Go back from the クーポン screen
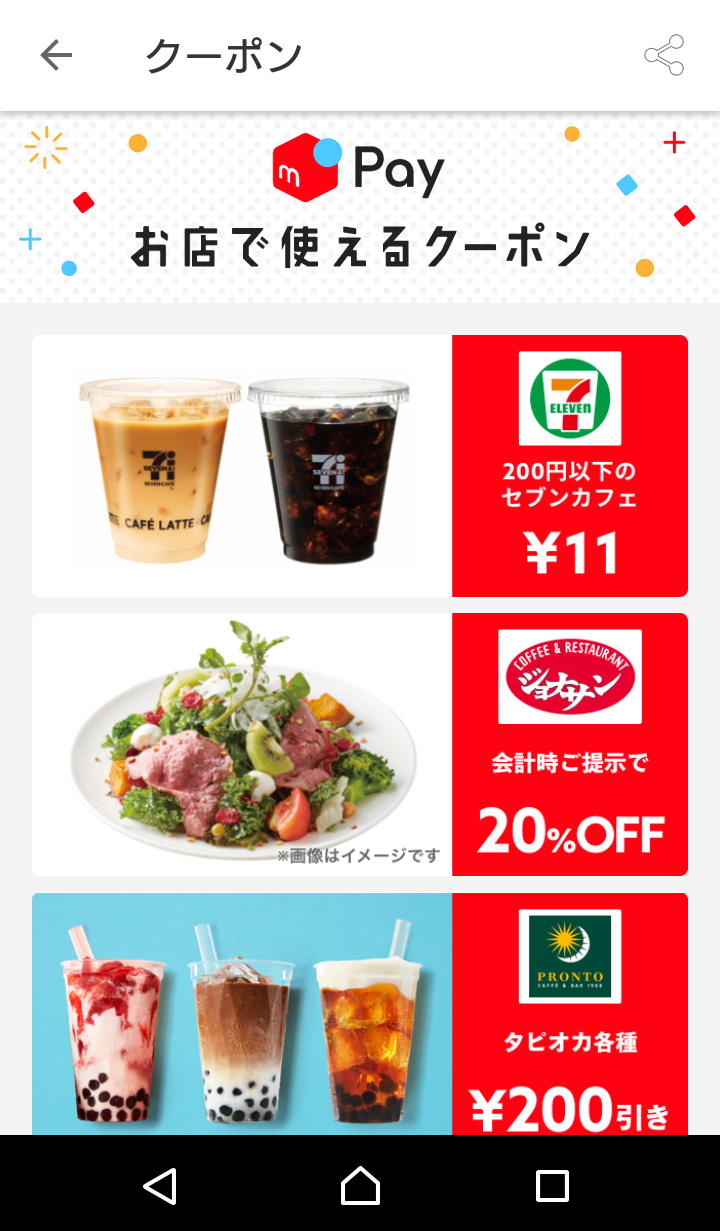Image resolution: width=720 pixels, height=1231 pixels. coord(56,56)
